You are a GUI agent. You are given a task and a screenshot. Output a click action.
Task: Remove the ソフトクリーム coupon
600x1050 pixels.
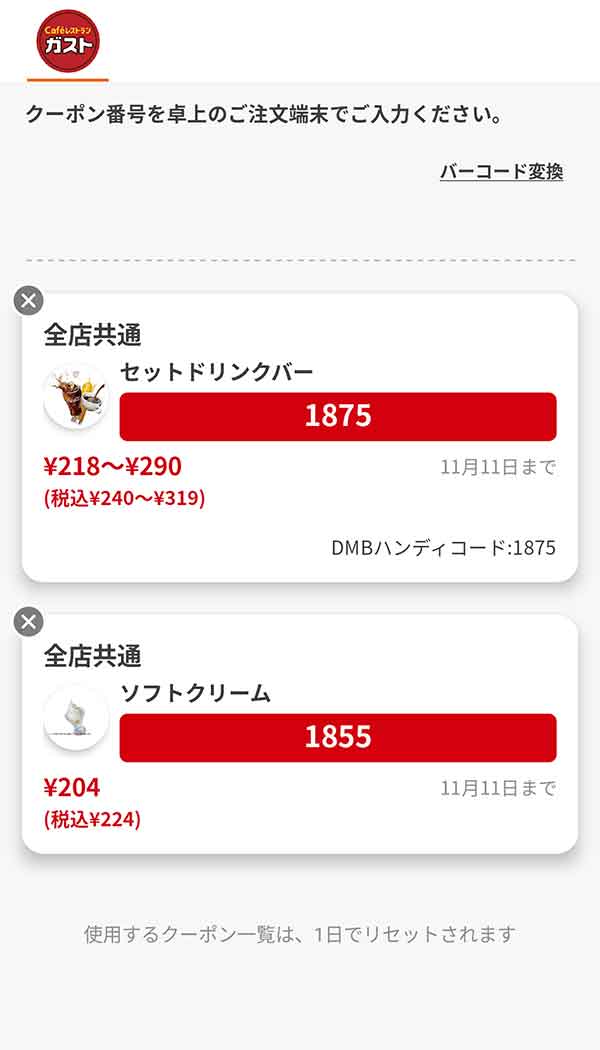[29, 622]
